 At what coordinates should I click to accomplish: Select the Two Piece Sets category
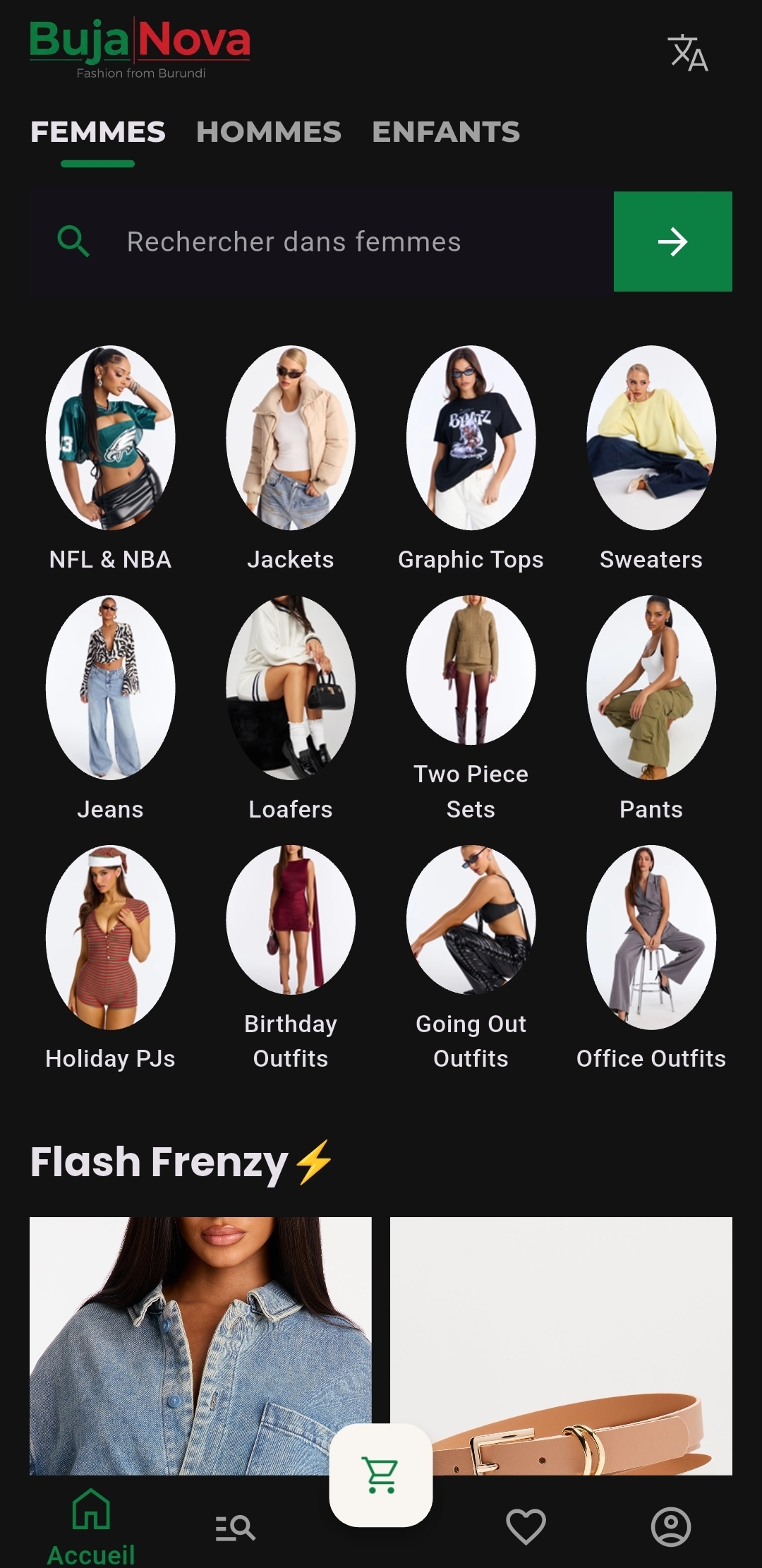[x=471, y=671]
